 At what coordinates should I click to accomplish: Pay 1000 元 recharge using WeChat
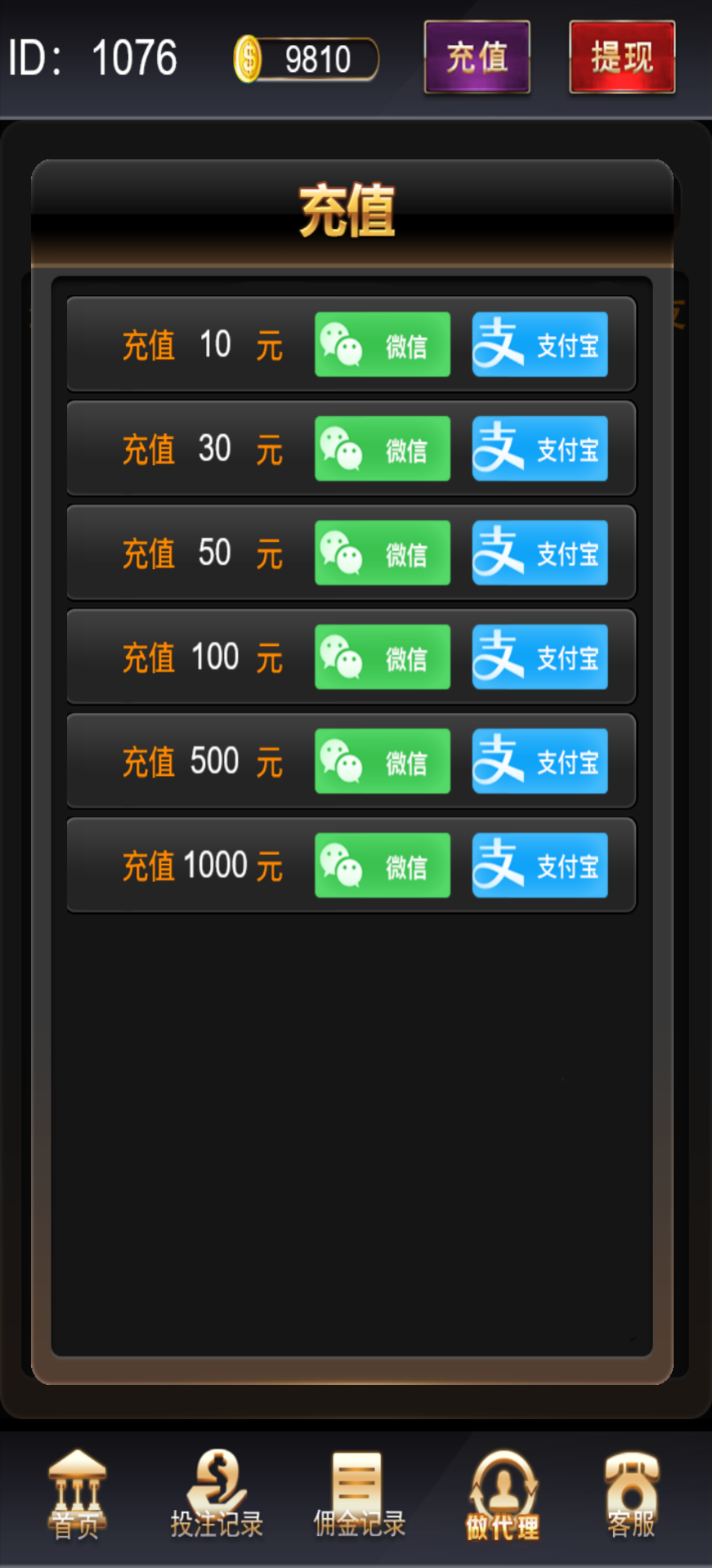(382, 866)
